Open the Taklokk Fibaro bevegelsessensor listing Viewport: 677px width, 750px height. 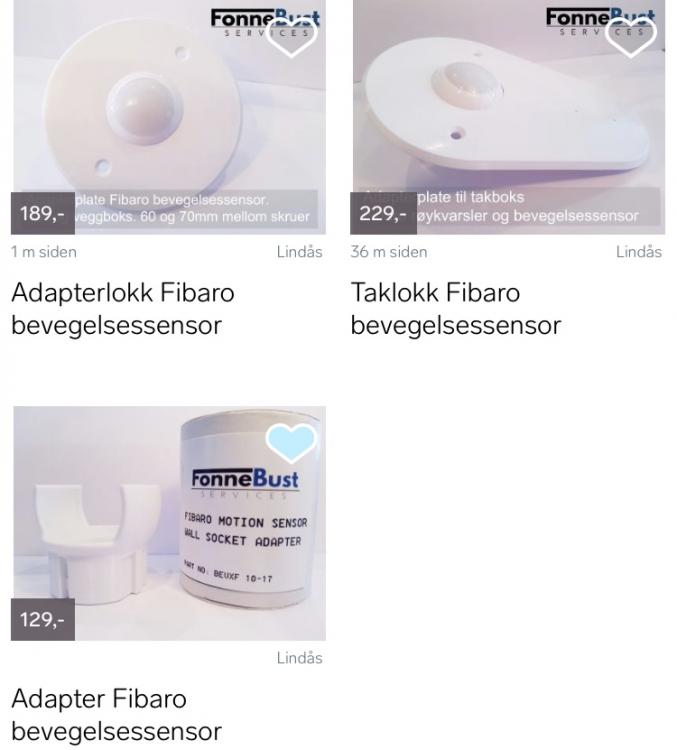coord(455,309)
